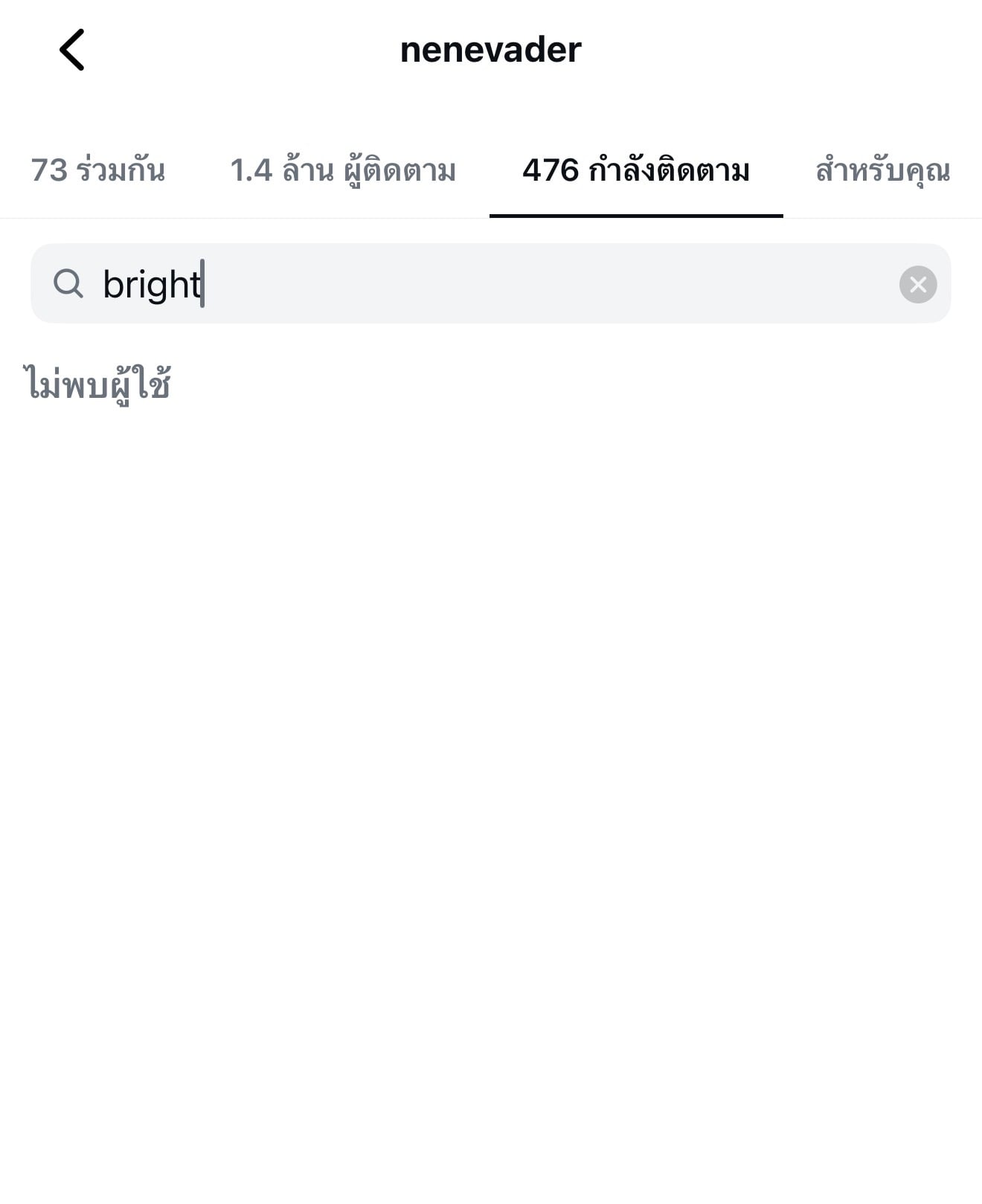Go back from nenevader's following list

click(x=72, y=50)
